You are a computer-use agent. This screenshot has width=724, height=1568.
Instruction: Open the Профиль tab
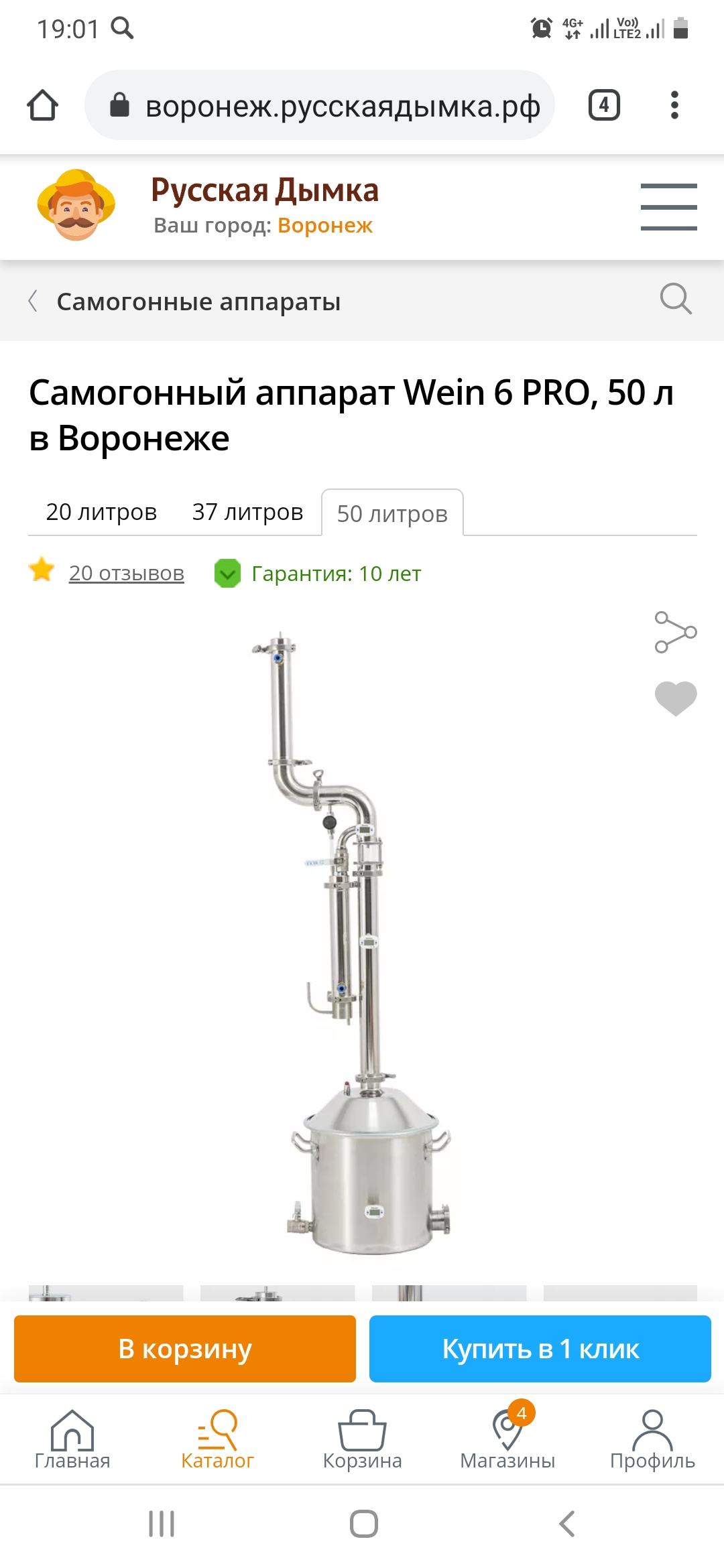click(652, 1441)
